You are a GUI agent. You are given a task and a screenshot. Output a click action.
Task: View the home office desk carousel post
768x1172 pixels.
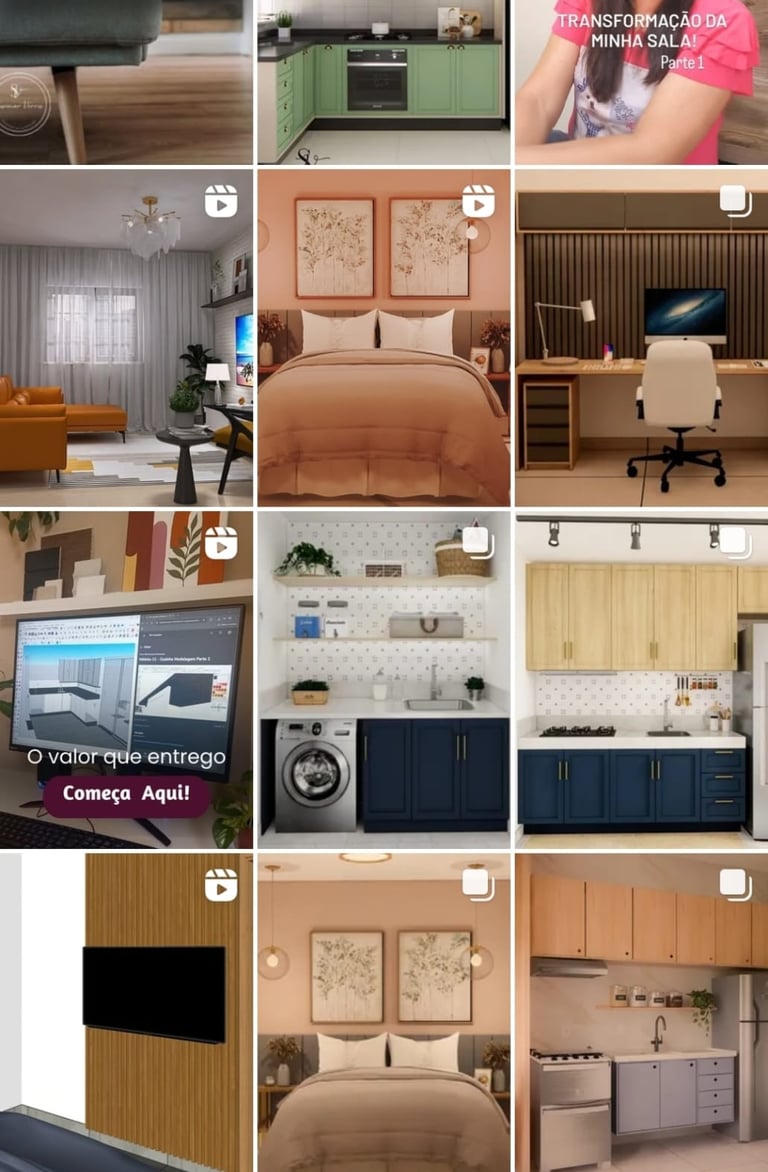tap(641, 338)
